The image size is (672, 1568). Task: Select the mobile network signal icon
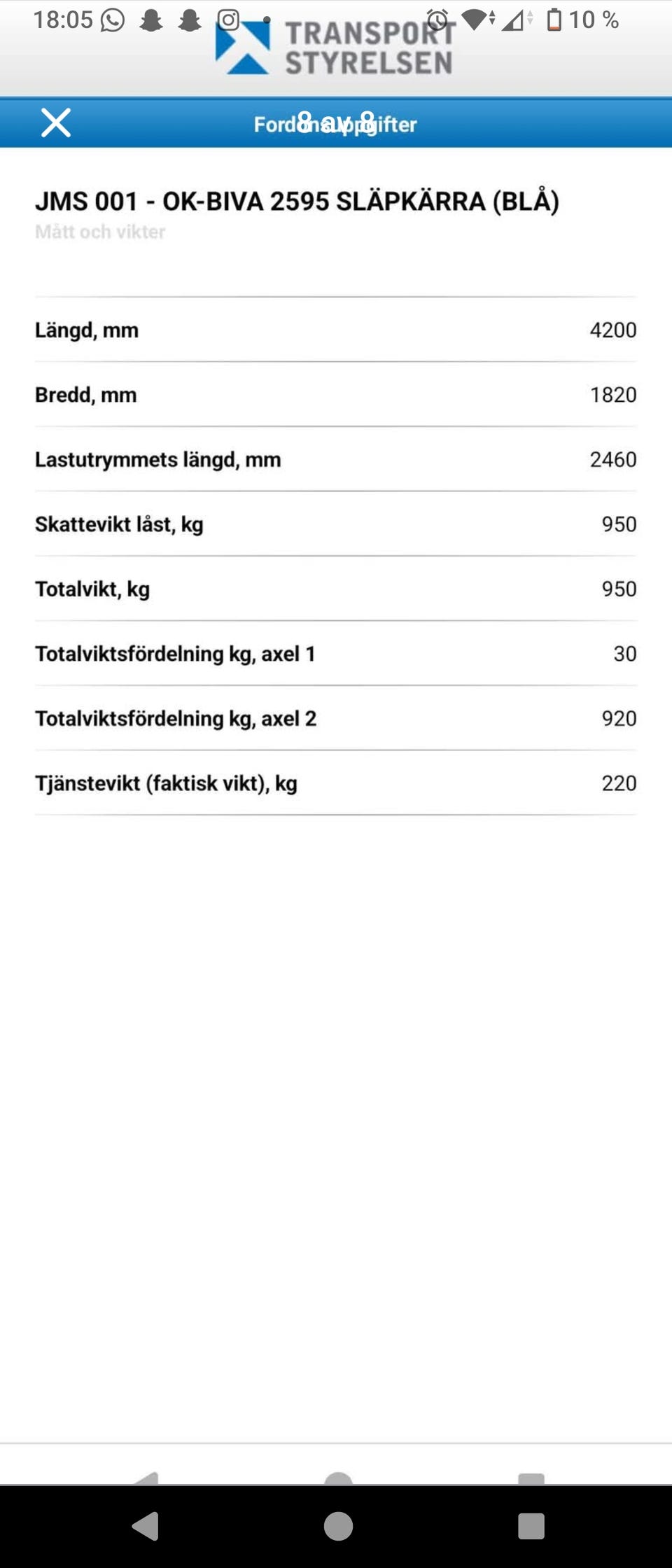(x=512, y=18)
